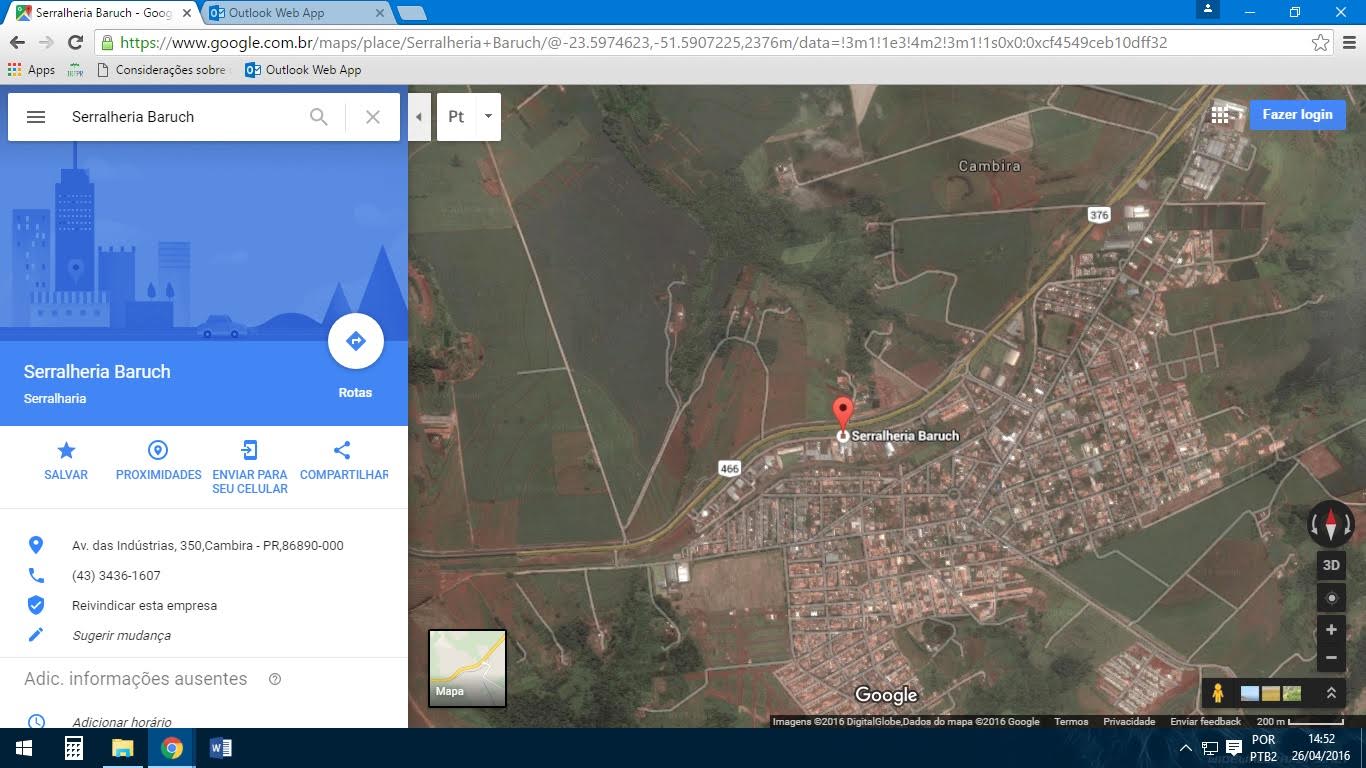
Task: Open the Pt language dropdown
Action: point(488,117)
